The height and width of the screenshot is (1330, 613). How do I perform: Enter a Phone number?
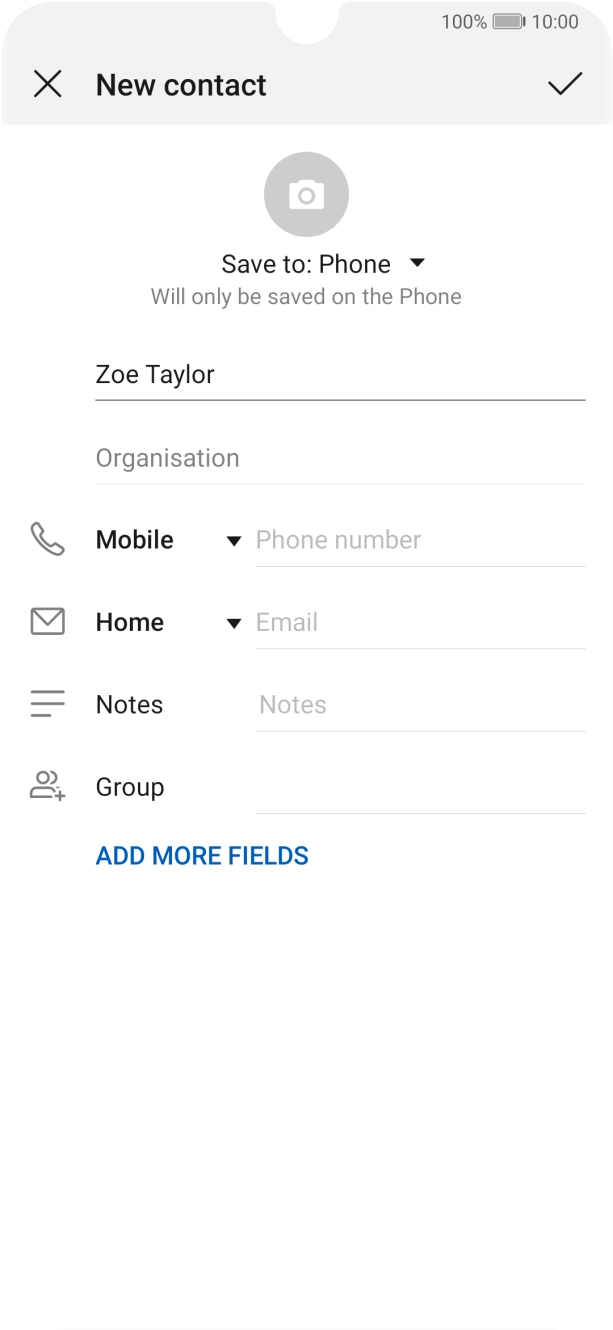420,540
